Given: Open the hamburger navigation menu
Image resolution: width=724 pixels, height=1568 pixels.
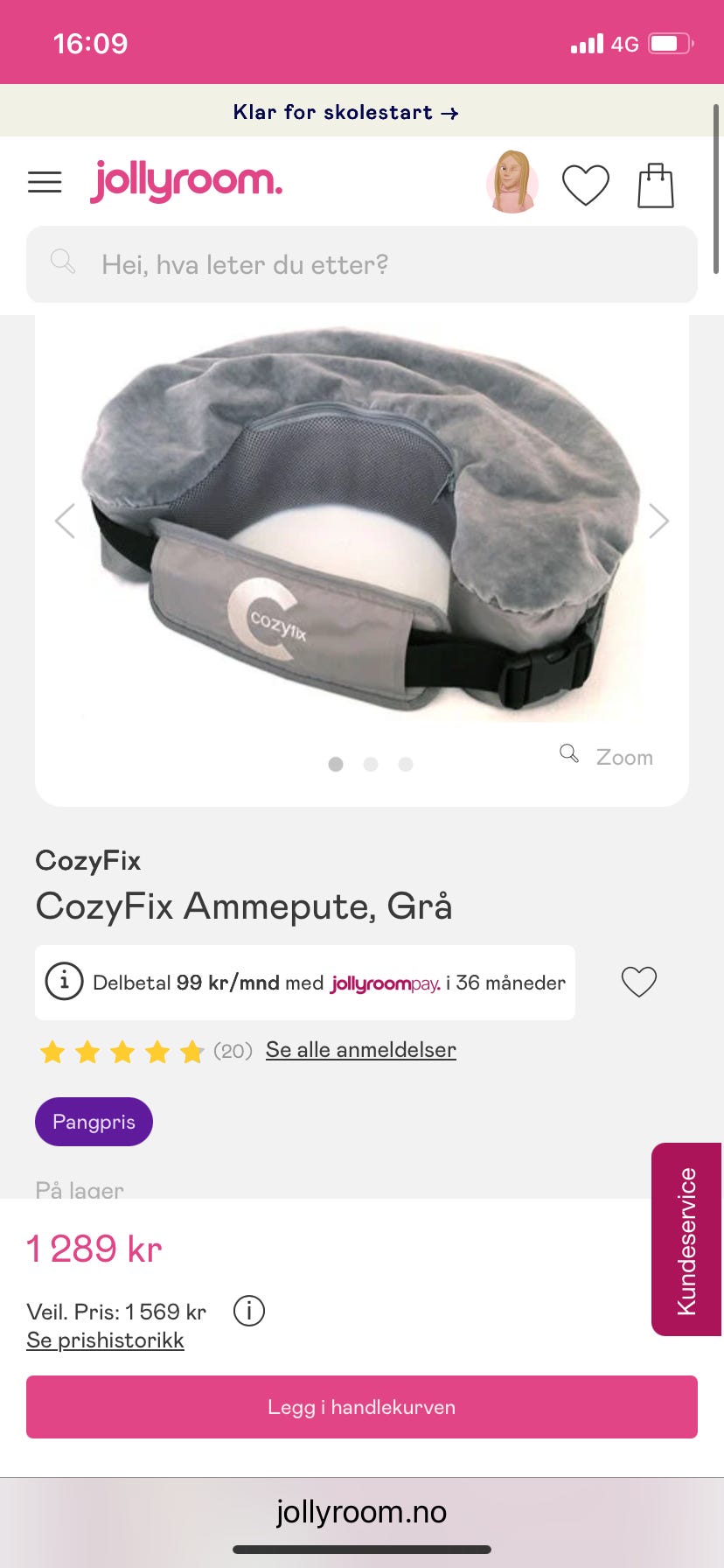Looking at the screenshot, I should (45, 182).
